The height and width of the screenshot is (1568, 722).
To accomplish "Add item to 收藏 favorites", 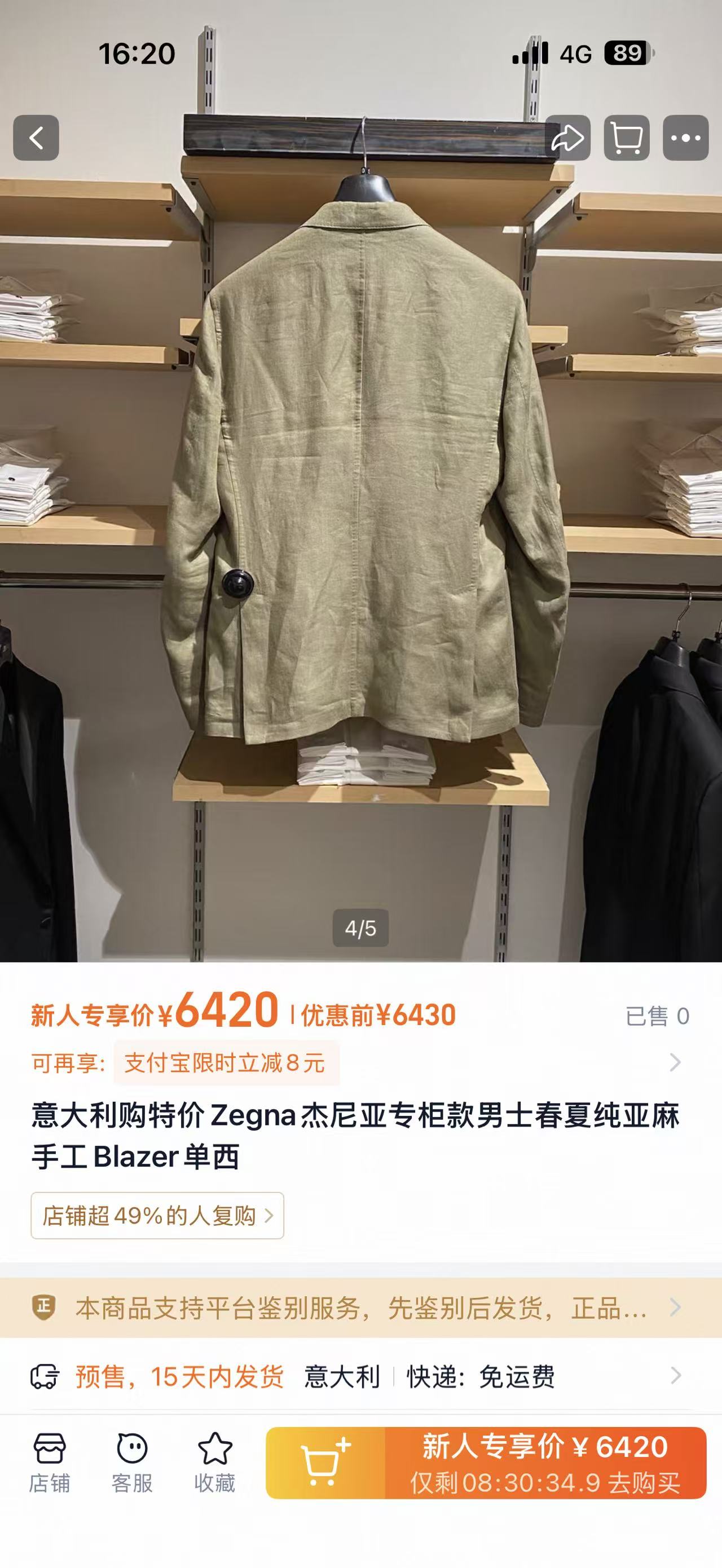I will [215, 1462].
